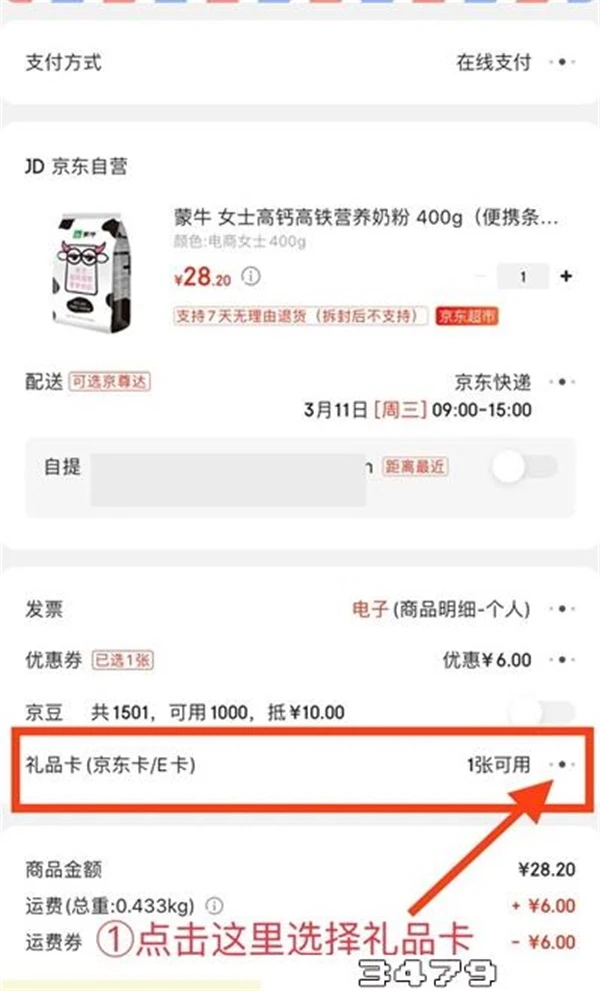This screenshot has height=991, width=600.
Task: Tap the info icon beside ¥28.20
Action: 252,275
